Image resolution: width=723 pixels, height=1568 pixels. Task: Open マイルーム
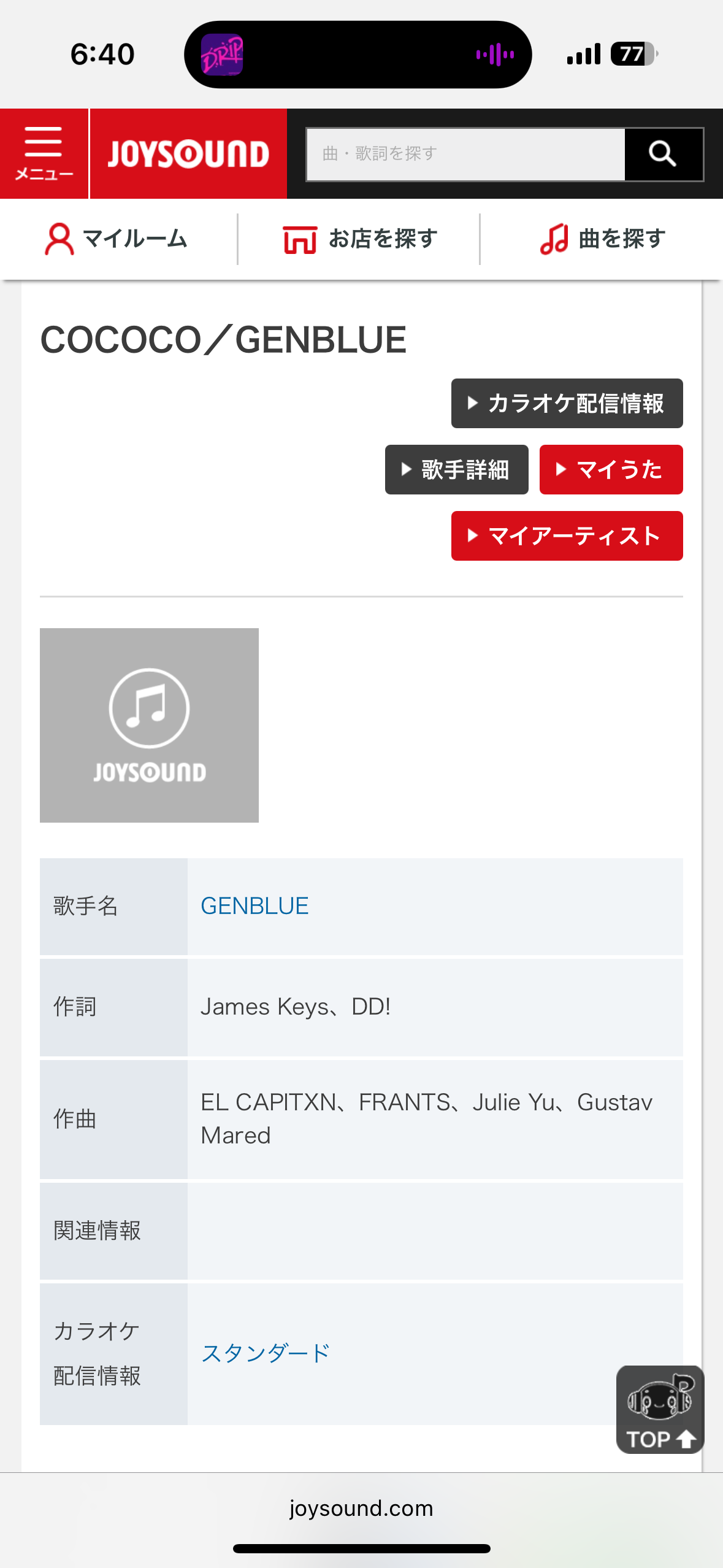click(x=117, y=239)
